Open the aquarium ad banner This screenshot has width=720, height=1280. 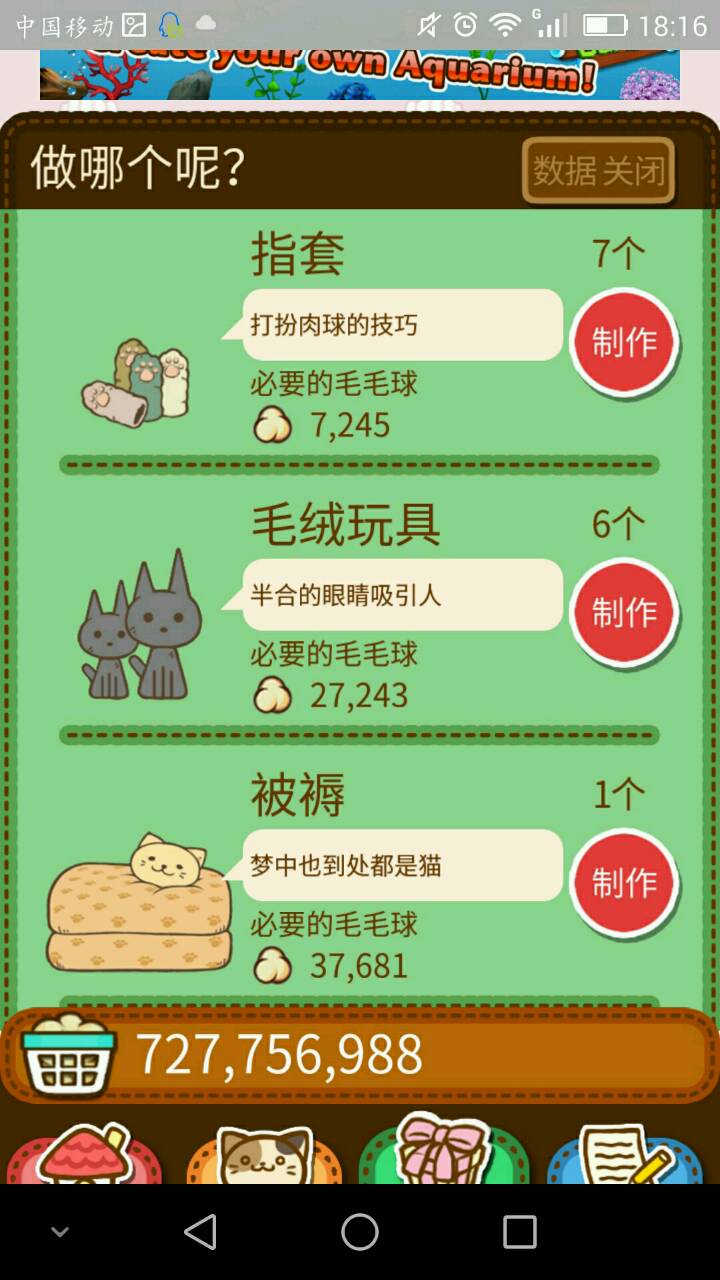pos(360,74)
